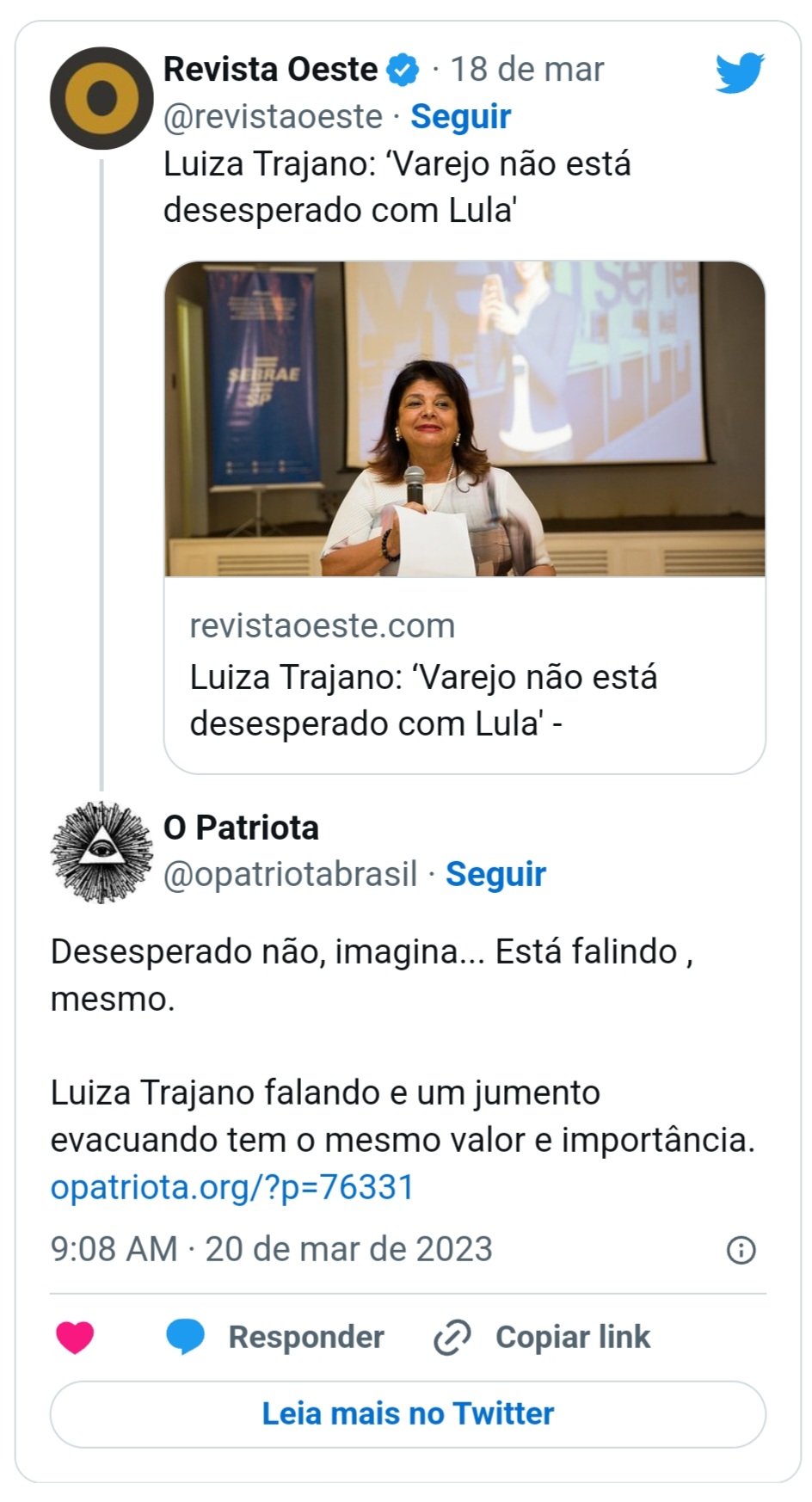Image resolution: width=812 pixels, height=1502 pixels.
Task: Open tweet timestamp 9:08 AM
Action: click(x=271, y=1249)
